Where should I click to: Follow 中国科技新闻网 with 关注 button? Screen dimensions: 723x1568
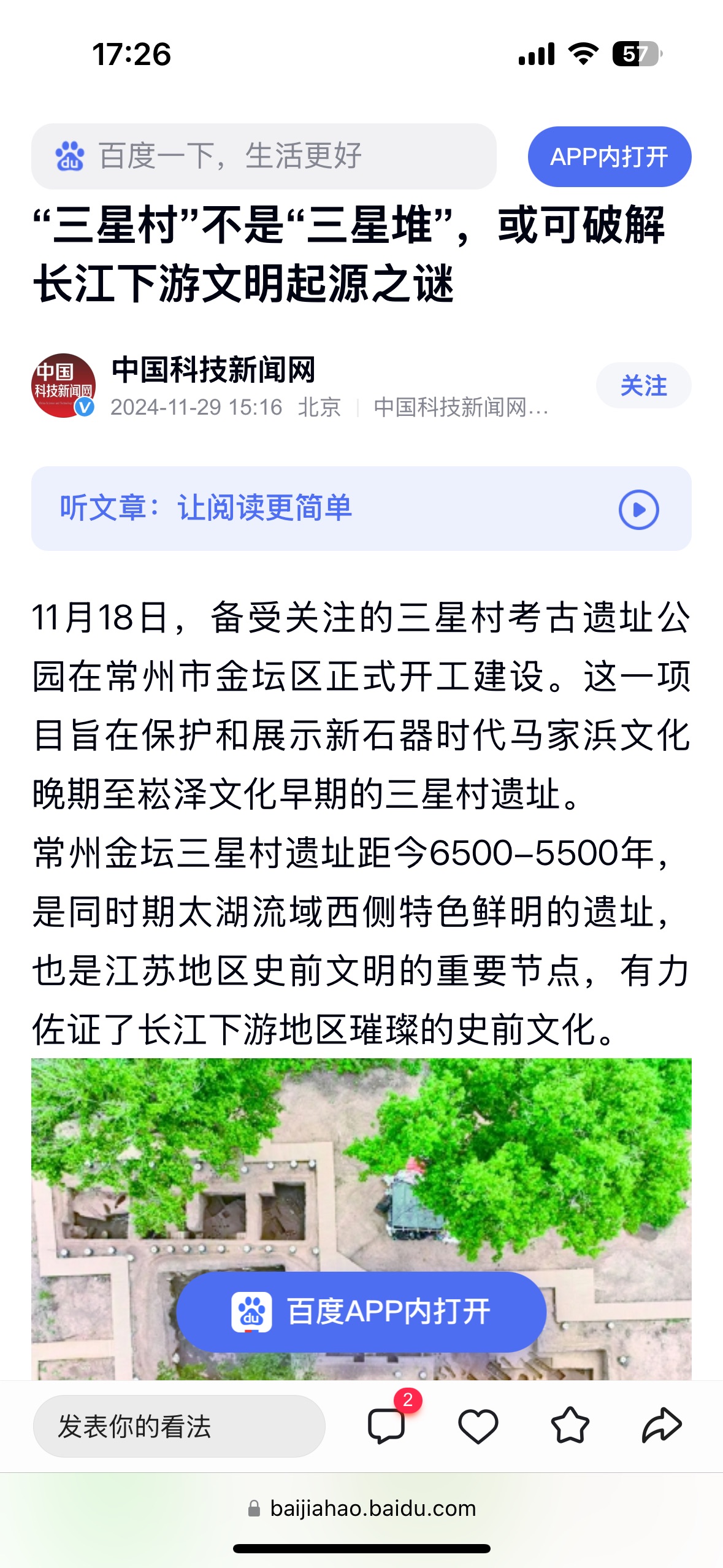643,386
